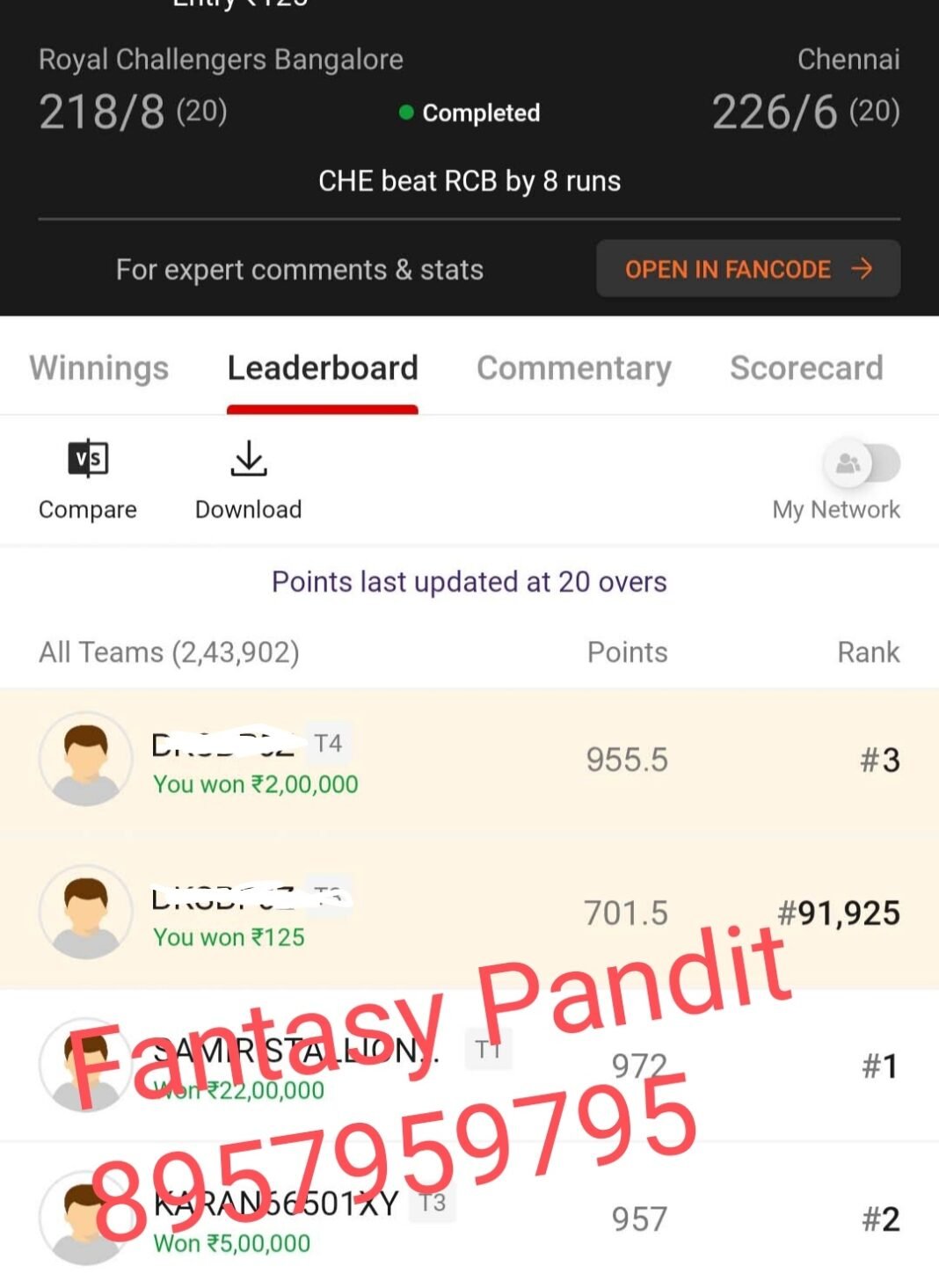Select the Leaderboard tab
The image size is (939, 1288).
click(323, 367)
